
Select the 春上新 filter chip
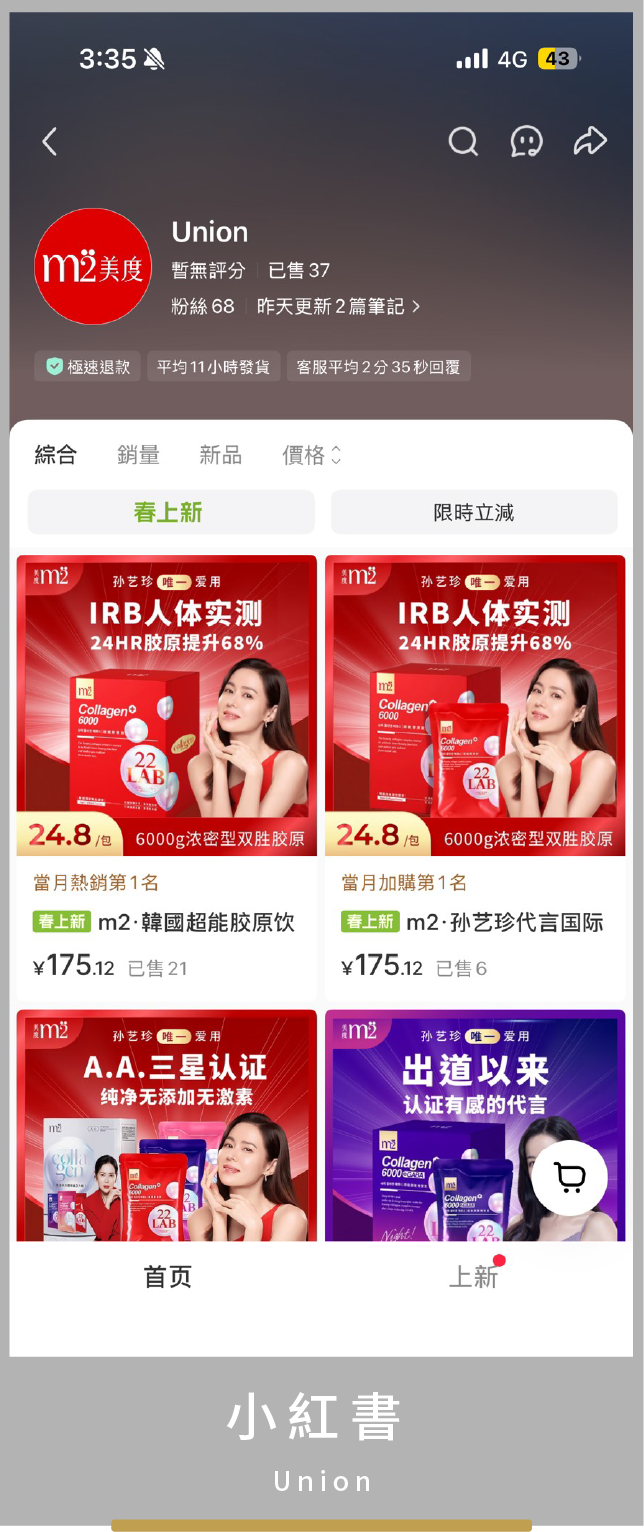pos(170,512)
